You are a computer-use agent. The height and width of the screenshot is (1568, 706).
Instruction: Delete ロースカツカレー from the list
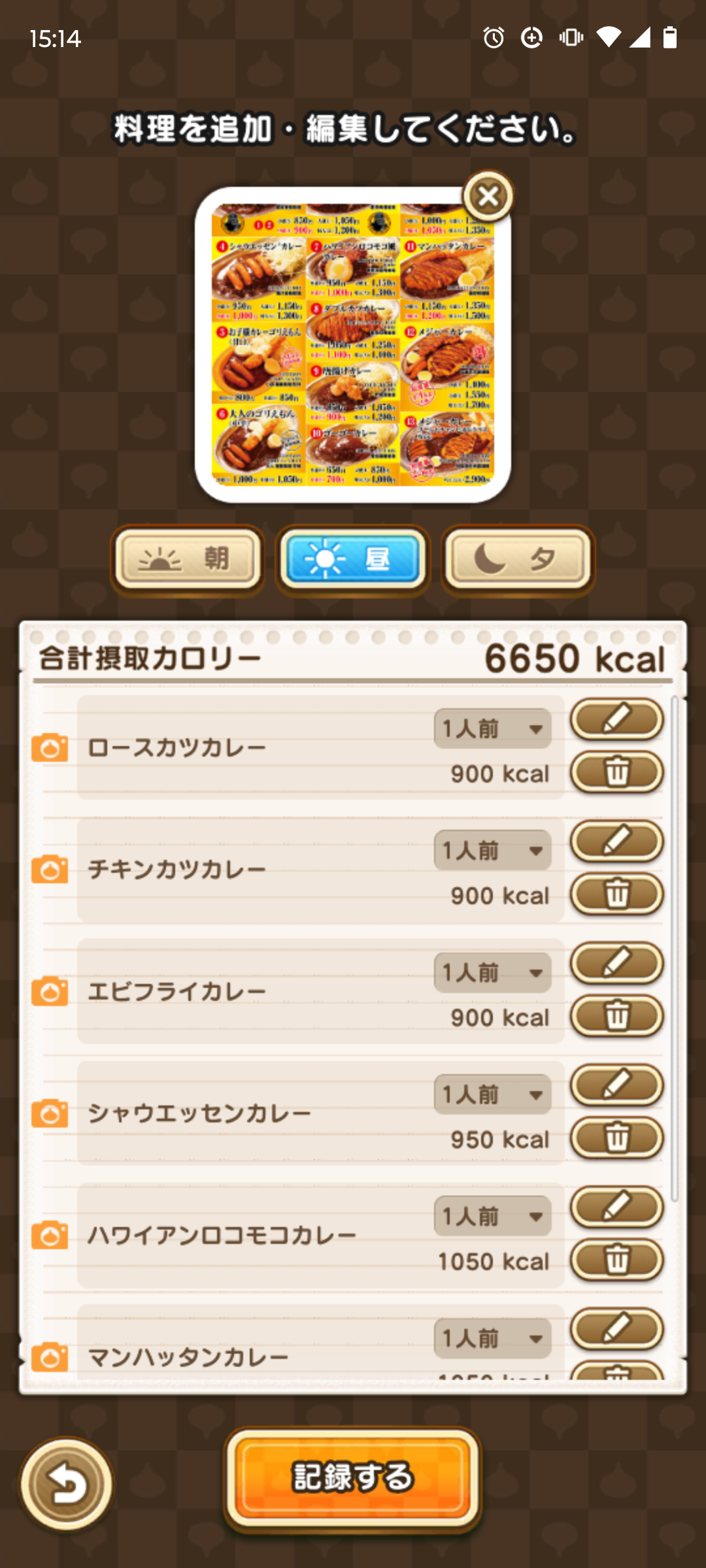point(616,772)
